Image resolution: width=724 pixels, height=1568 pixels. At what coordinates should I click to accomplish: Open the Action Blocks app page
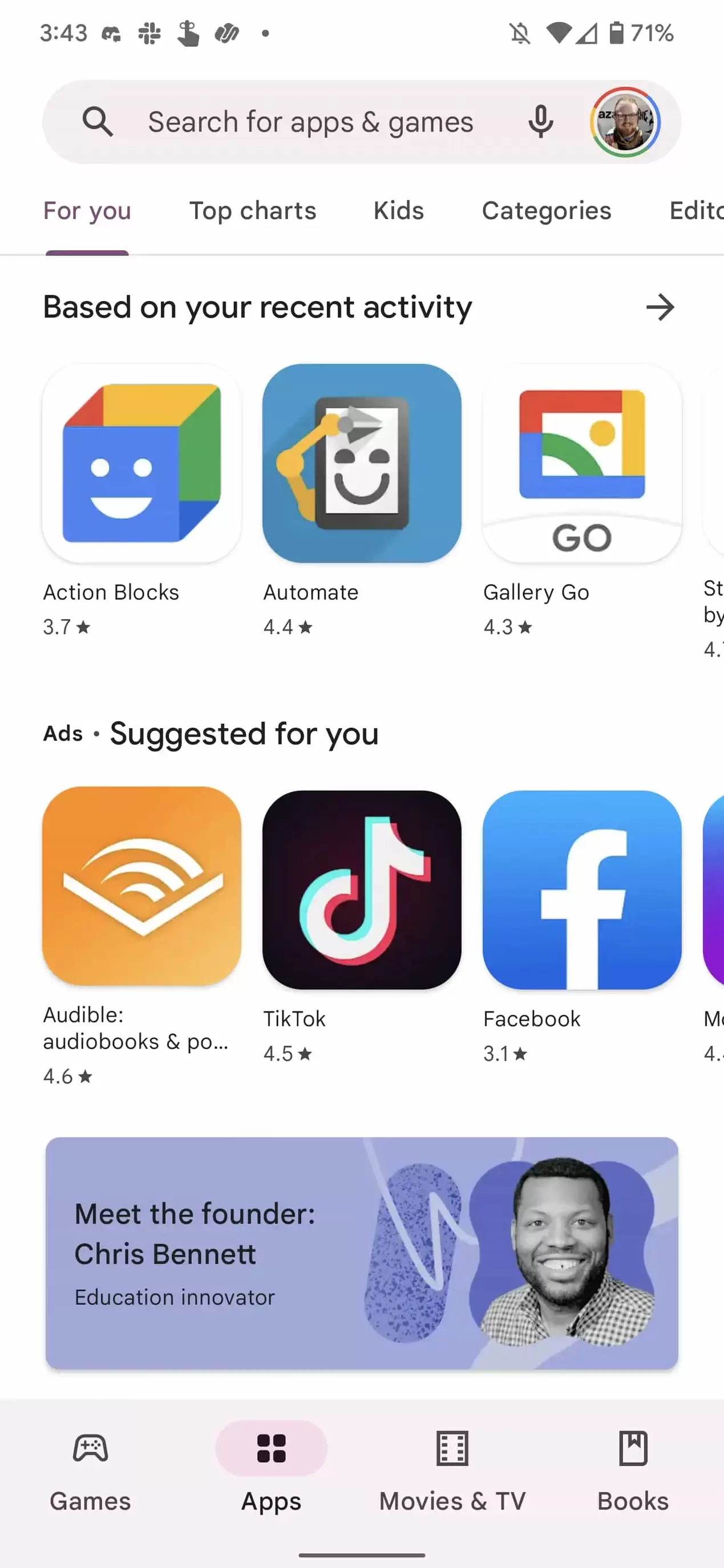pyautogui.click(x=141, y=464)
